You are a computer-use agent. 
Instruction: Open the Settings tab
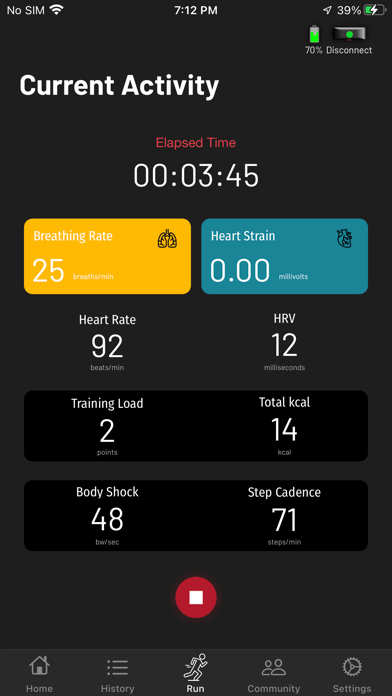click(352, 674)
